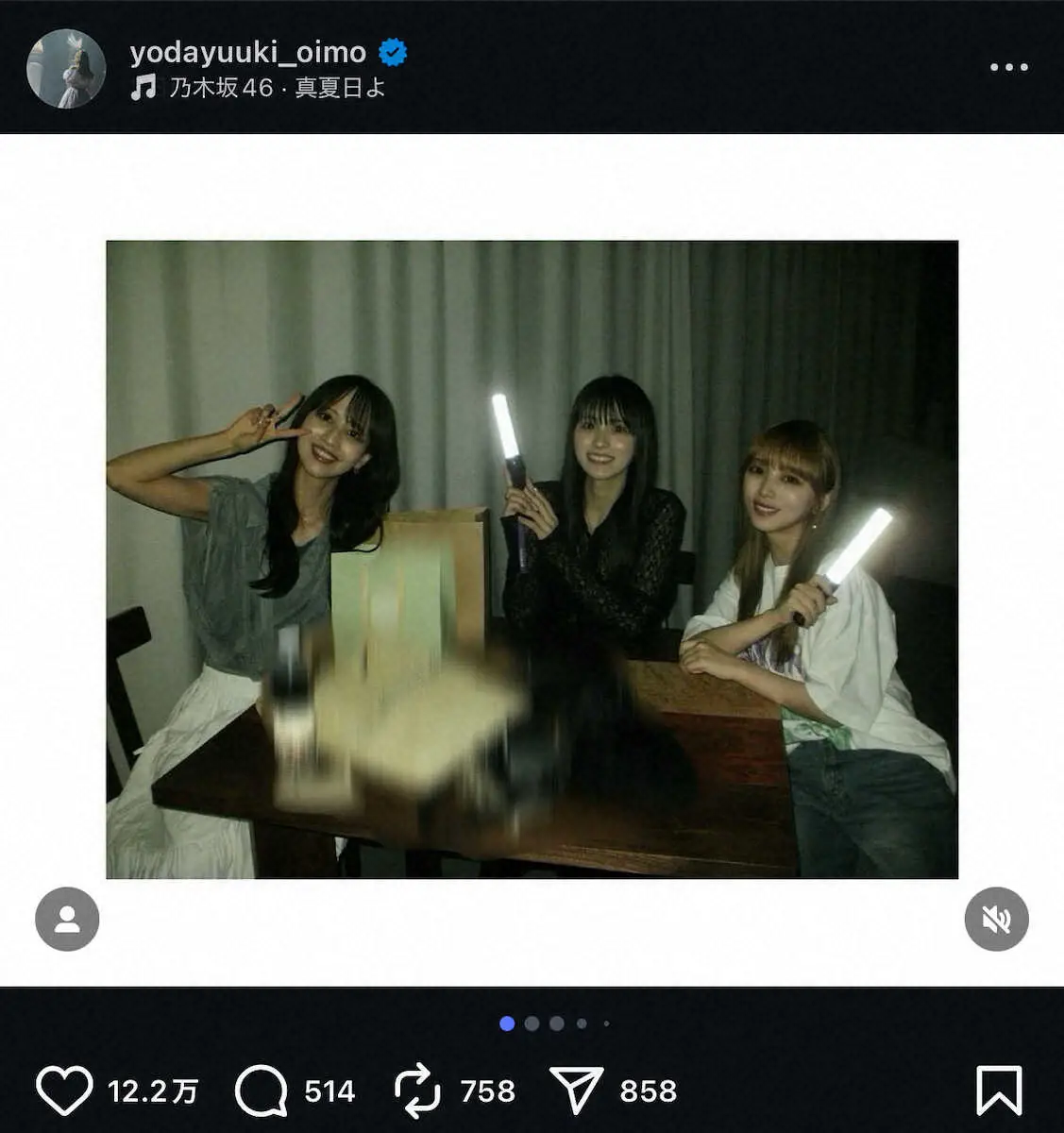Open the 乃木坂46 真夏日よ audio track
The width and height of the screenshot is (1064, 1133).
(276, 89)
